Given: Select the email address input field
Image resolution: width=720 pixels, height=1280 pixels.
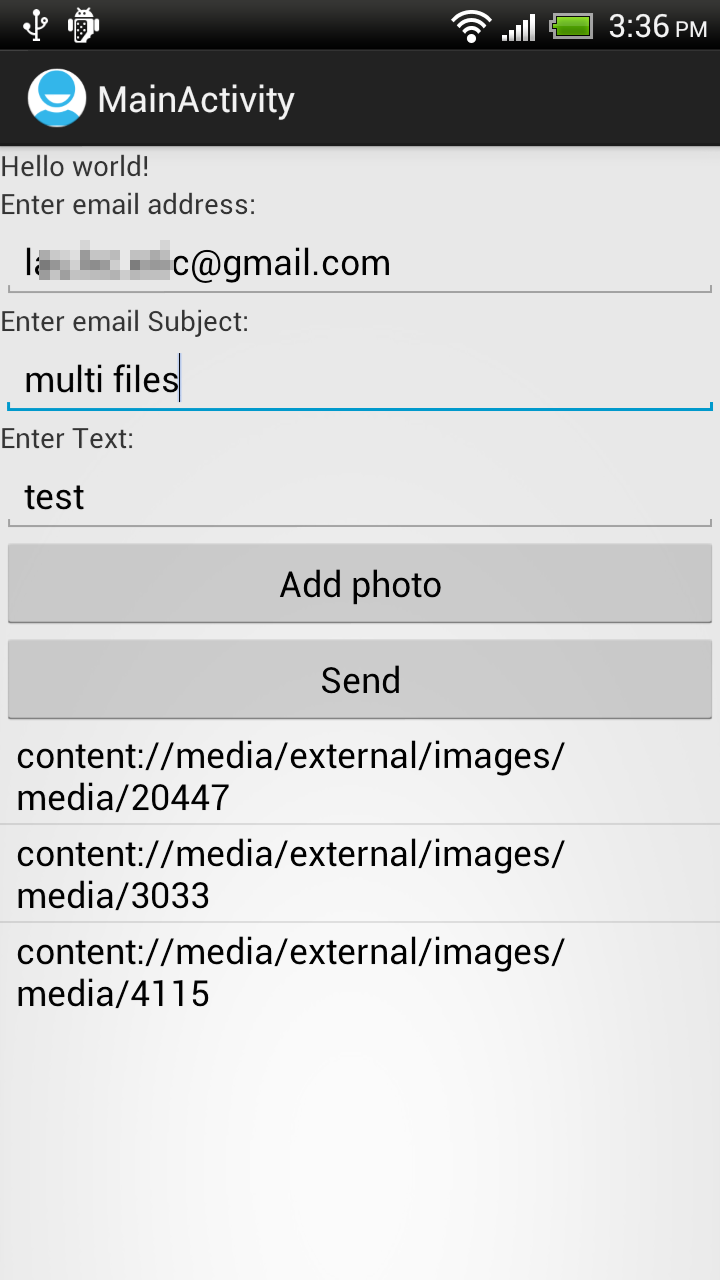Looking at the screenshot, I should (360, 262).
